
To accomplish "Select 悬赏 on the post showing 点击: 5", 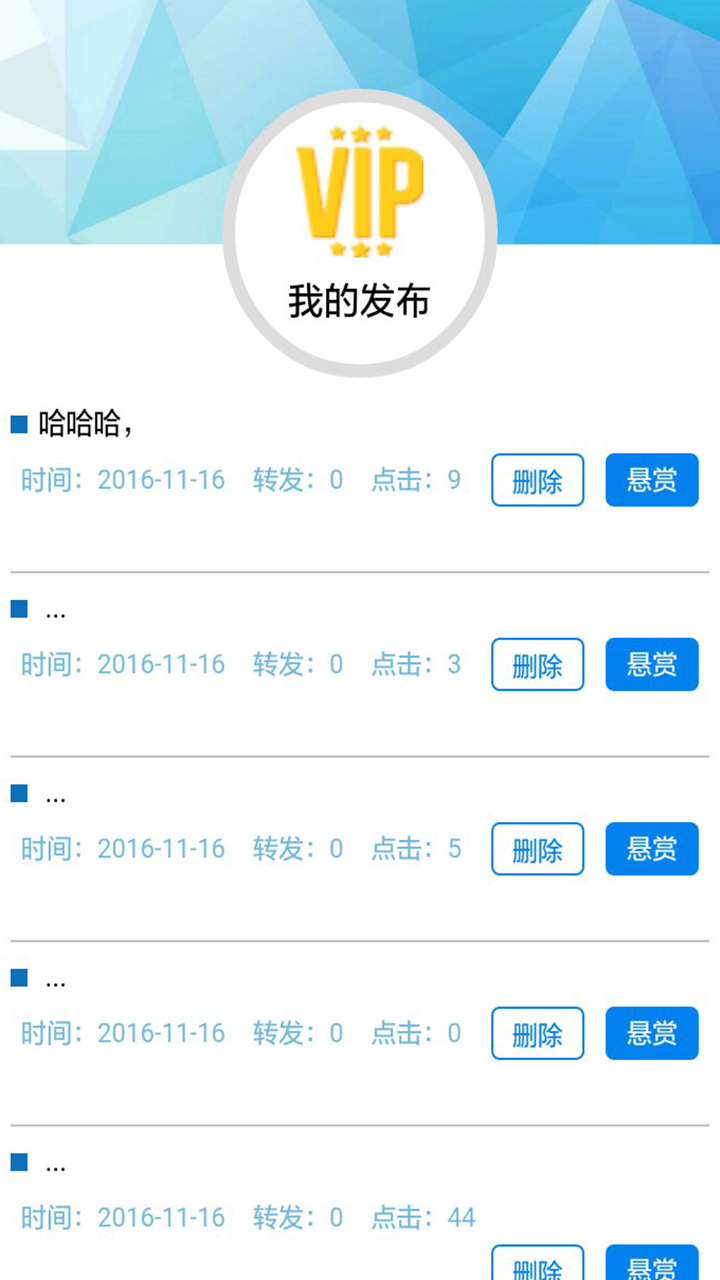I will click(x=651, y=849).
